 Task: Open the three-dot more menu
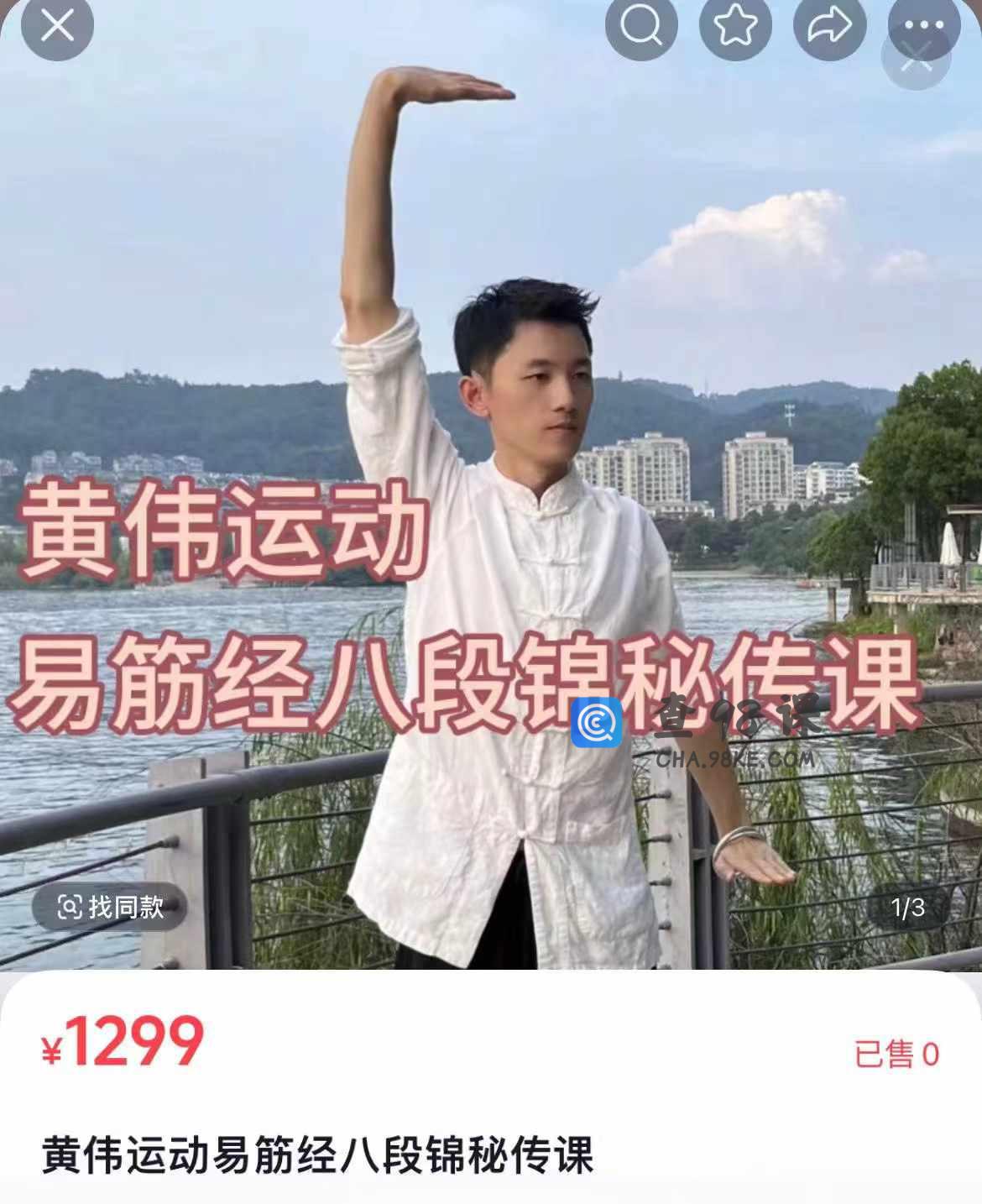pyautogui.click(x=924, y=25)
